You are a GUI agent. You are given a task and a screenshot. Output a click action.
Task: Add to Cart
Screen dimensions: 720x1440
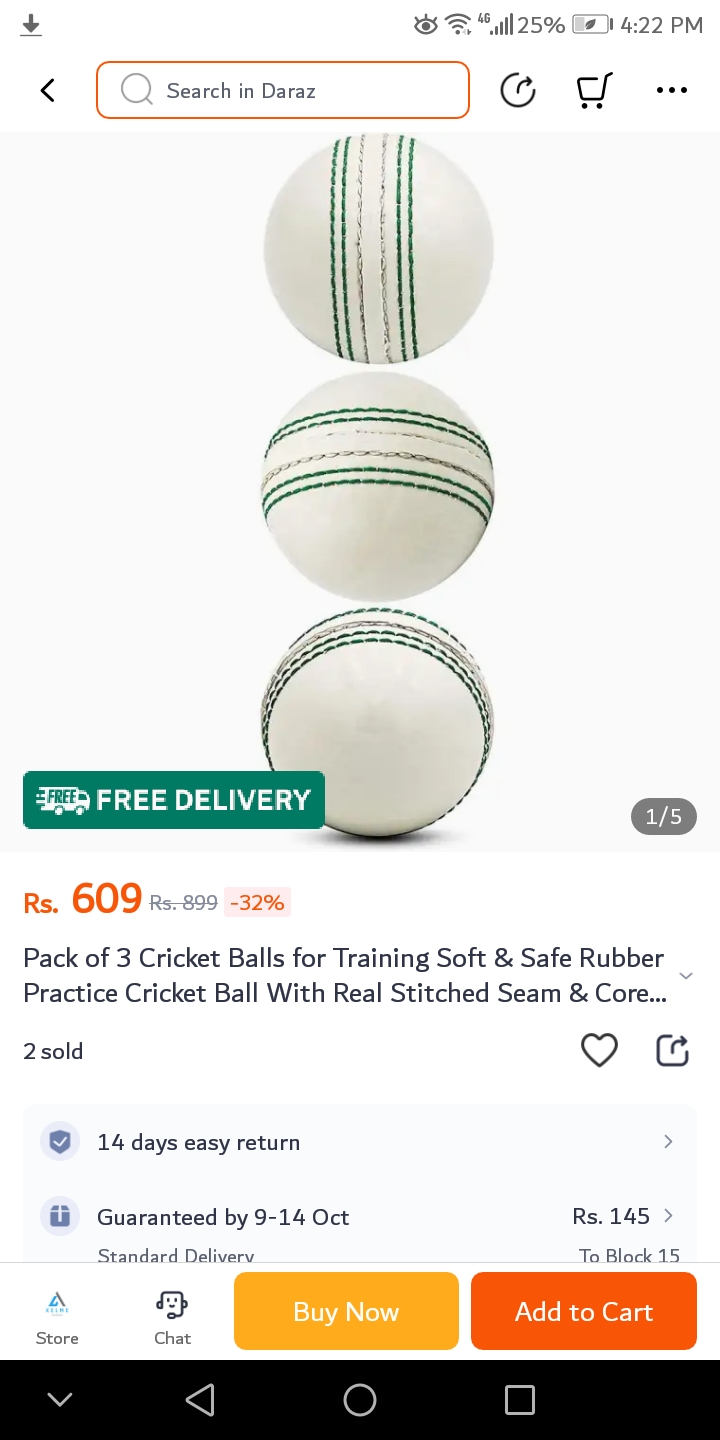(583, 1311)
